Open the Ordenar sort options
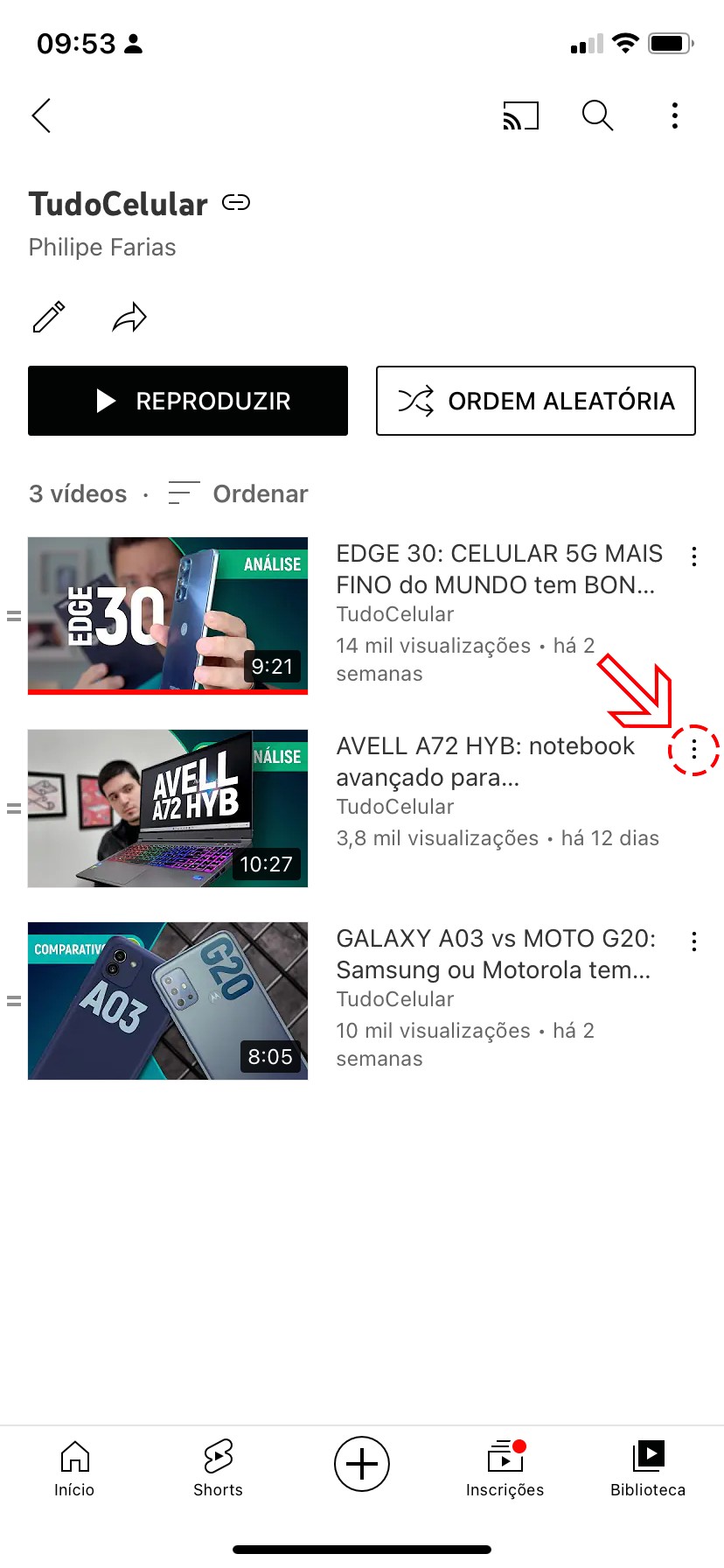724x1568 pixels. click(x=238, y=493)
